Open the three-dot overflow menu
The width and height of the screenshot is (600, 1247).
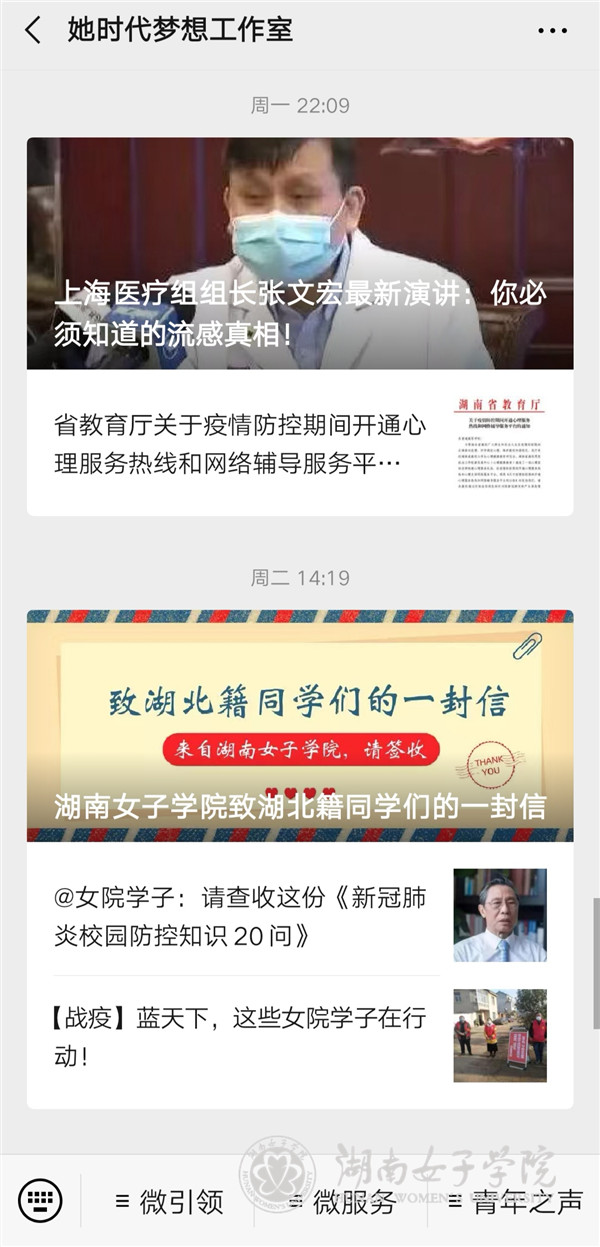tap(552, 31)
